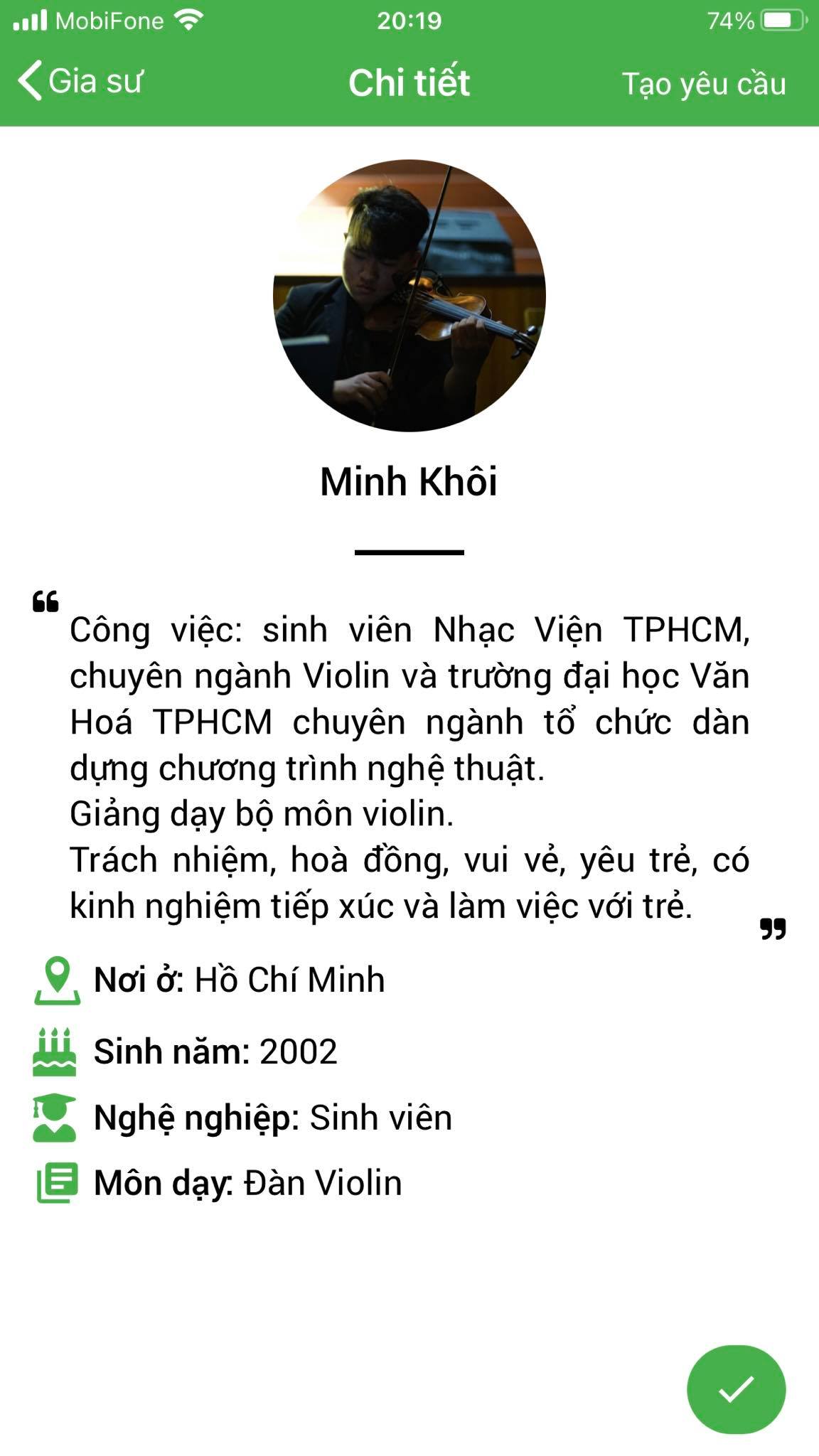This screenshot has width=819, height=1456.
Task: View Minh Khôi's profile photo
Action: coord(409,295)
